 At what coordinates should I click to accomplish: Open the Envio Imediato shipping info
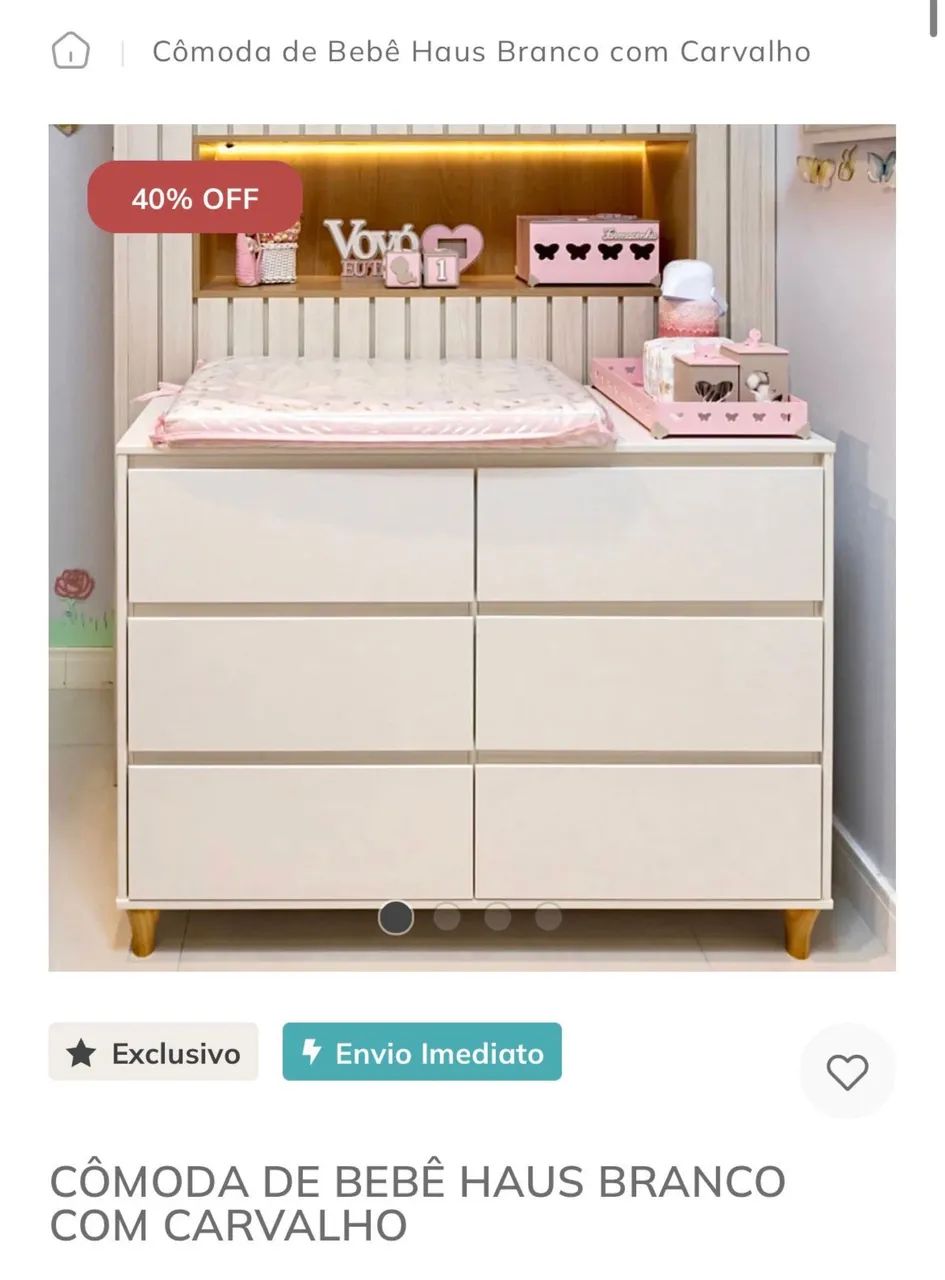click(x=421, y=1052)
